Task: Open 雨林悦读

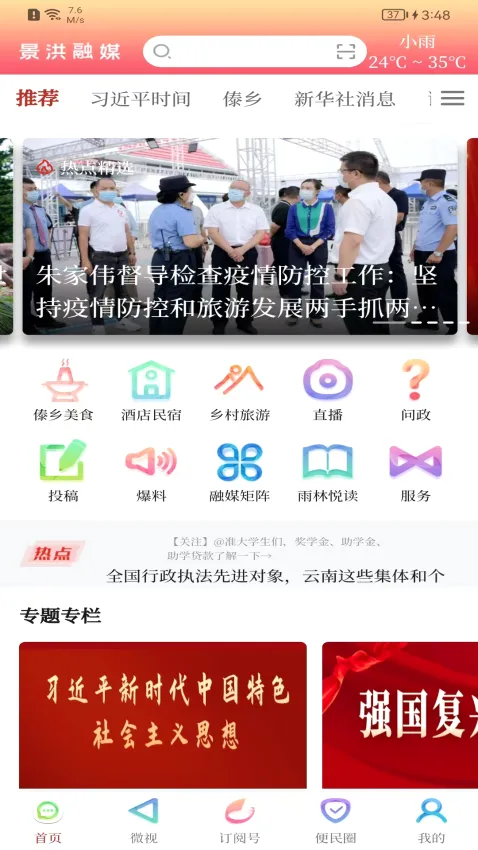Action: tap(327, 471)
